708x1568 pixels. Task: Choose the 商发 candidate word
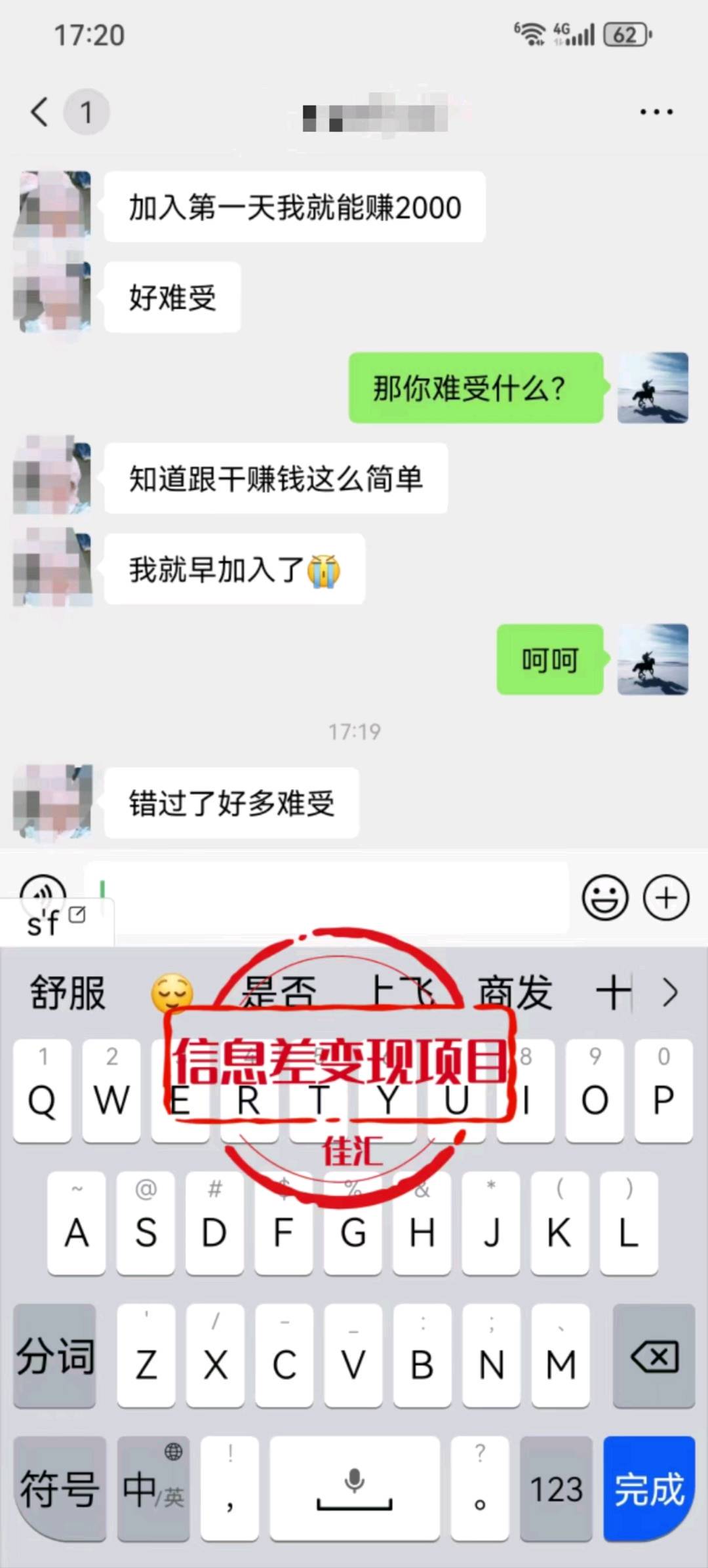pos(515,992)
